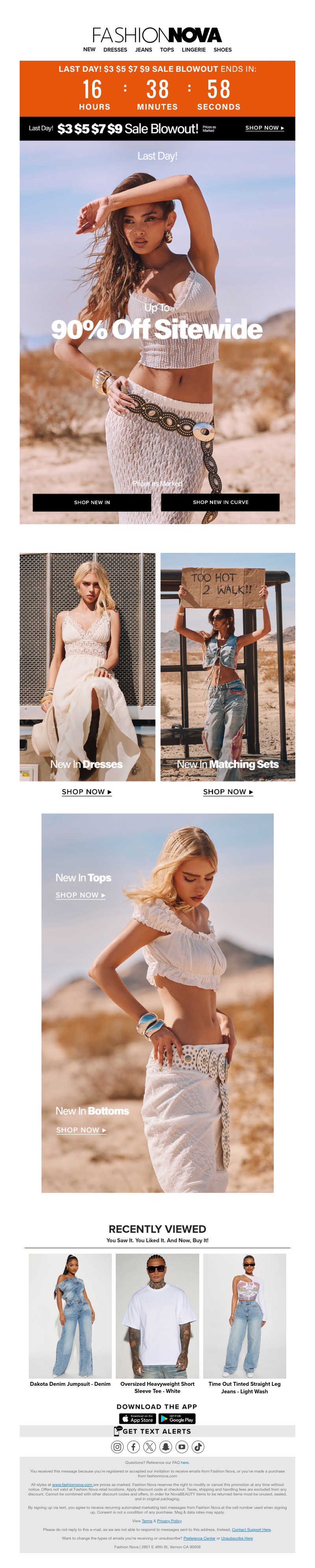This screenshot has height=1568, width=315.
Task: Shop Now for New In Bottoms
Action: click(81, 1130)
